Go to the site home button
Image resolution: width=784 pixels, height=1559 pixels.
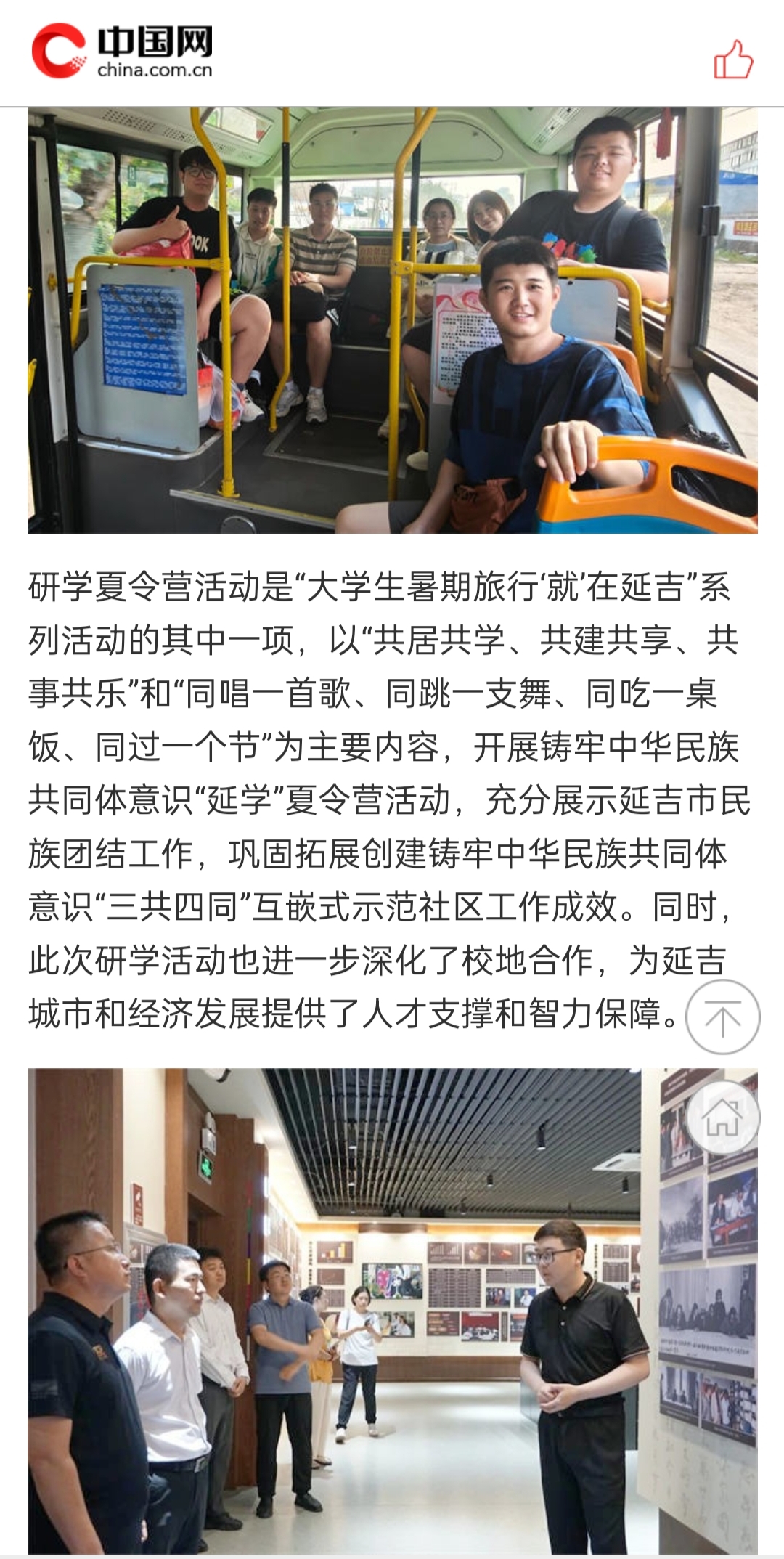click(722, 1118)
